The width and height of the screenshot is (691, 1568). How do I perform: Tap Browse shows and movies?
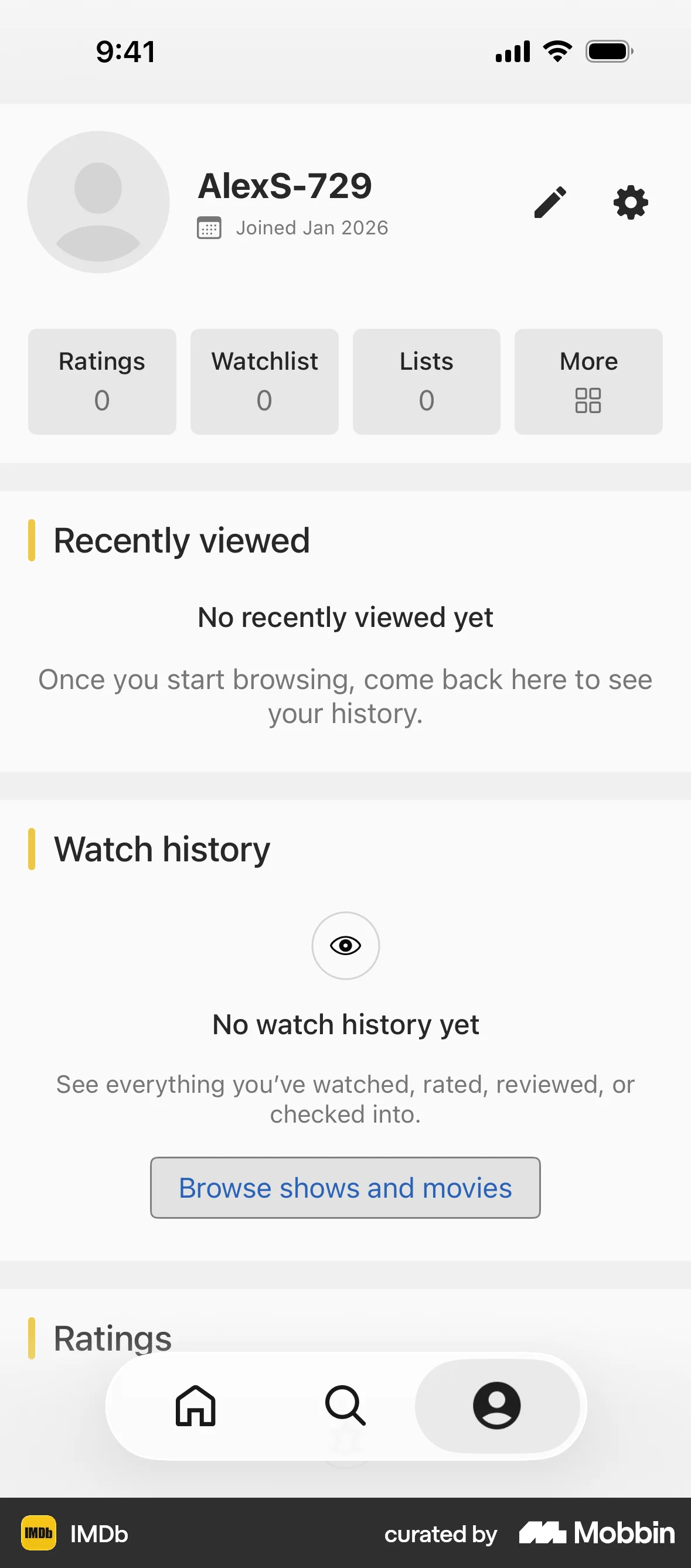pos(345,1188)
